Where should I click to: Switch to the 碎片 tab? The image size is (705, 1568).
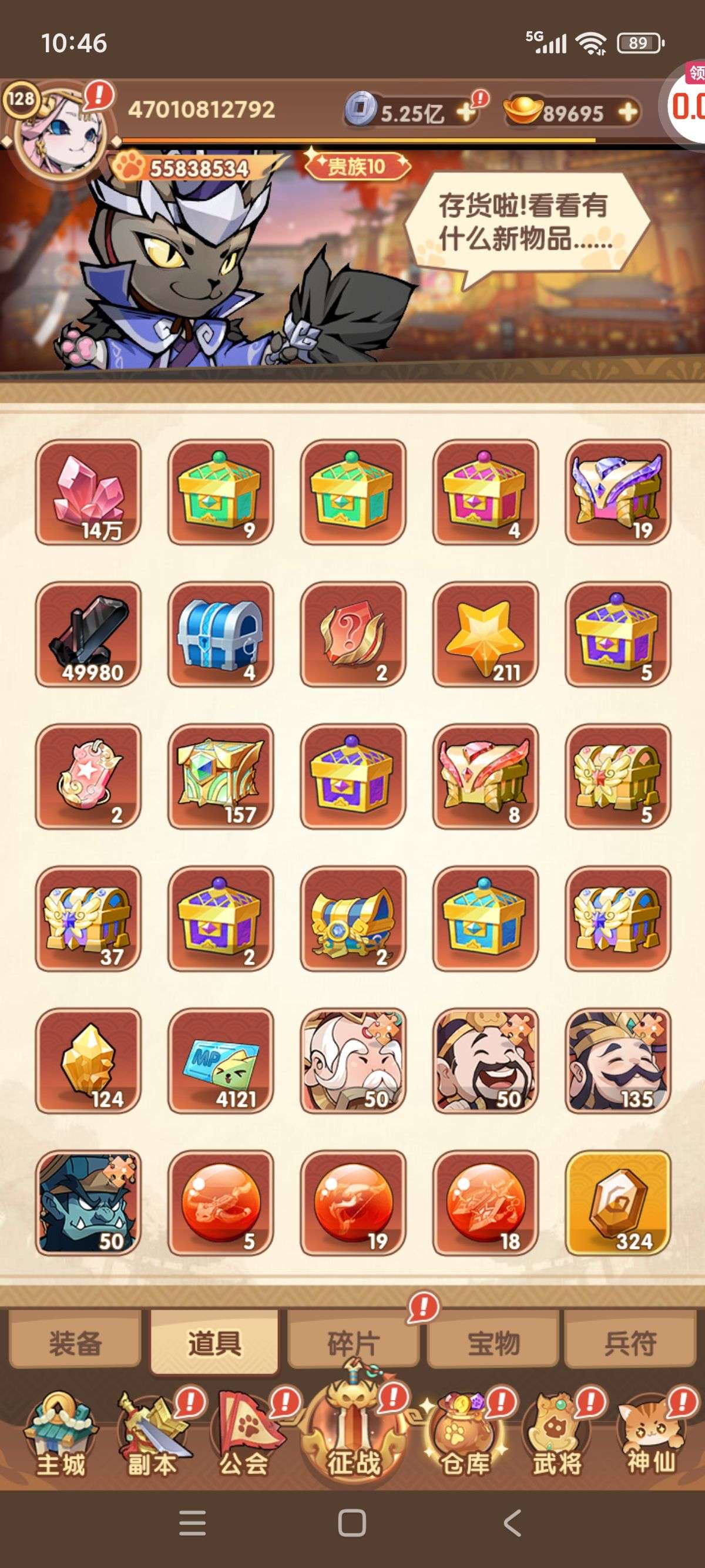click(x=353, y=1342)
